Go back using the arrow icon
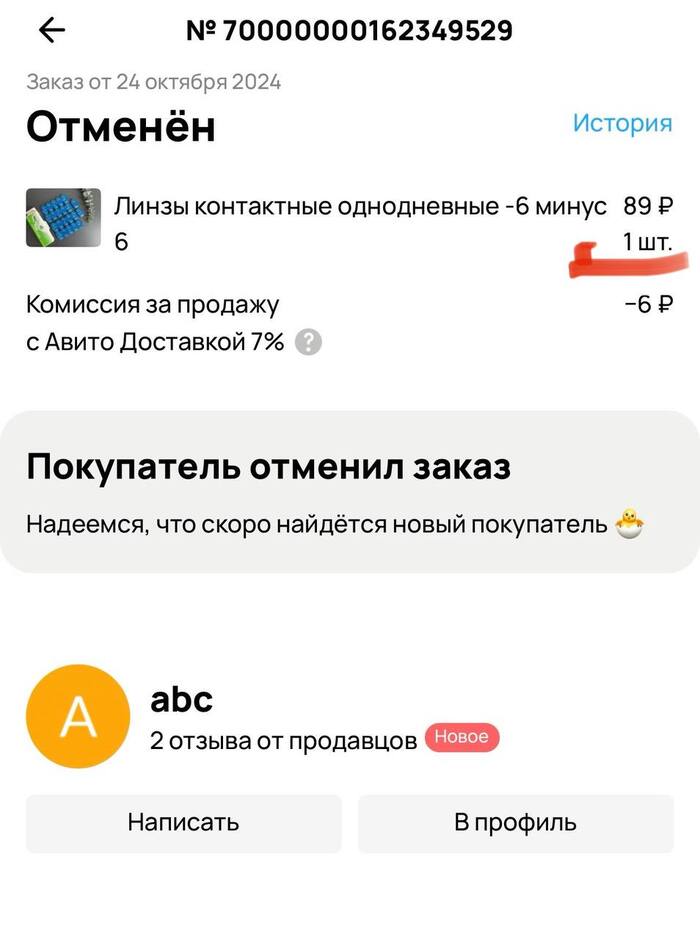Screen dimensions: 700x939 pyautogui.click(x=52, y=31)
